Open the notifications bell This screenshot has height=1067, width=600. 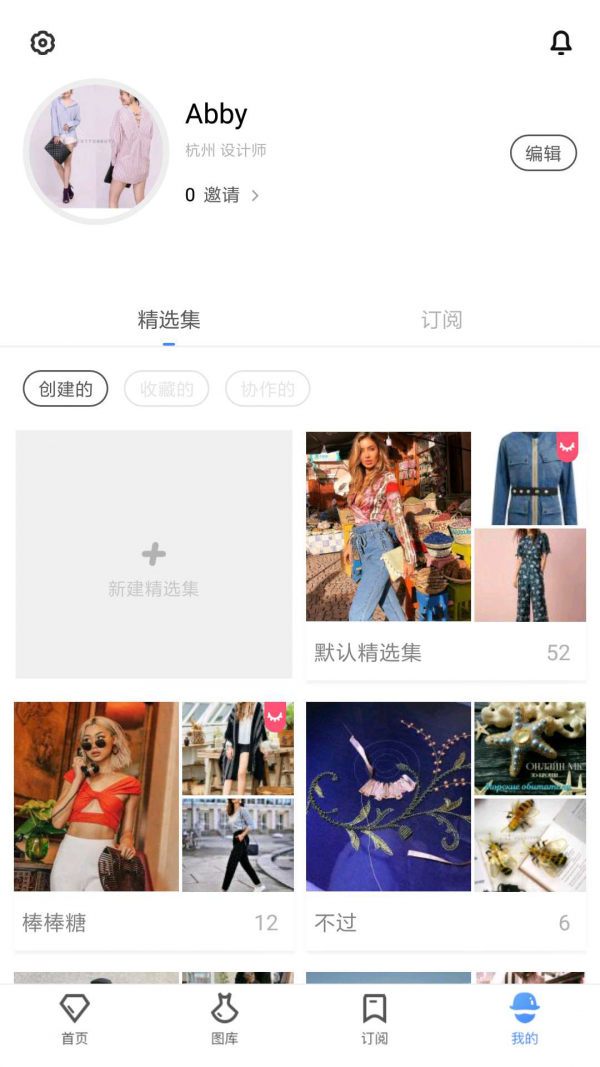561,43
